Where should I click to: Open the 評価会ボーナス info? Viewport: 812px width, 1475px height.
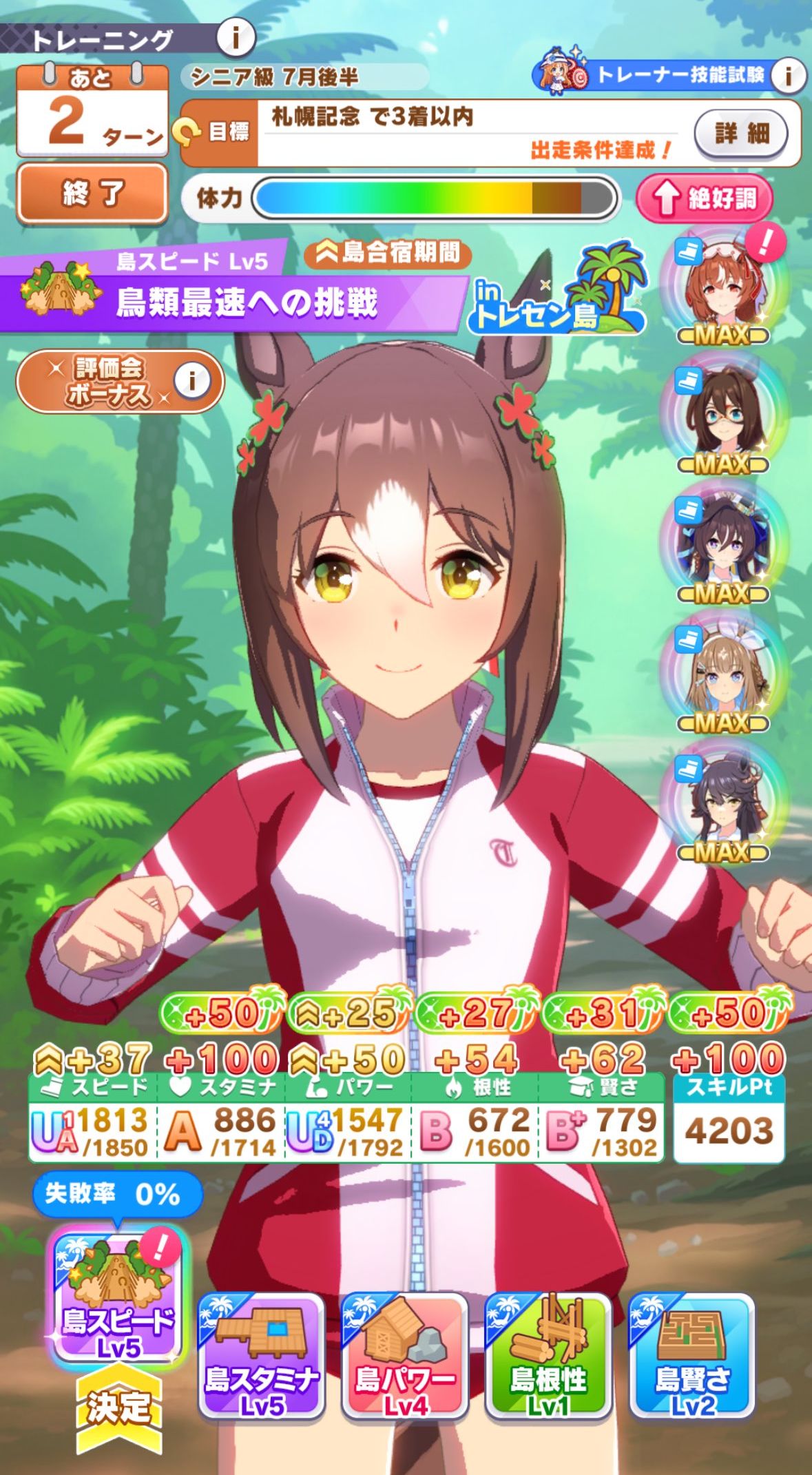(x=193, y=380)
